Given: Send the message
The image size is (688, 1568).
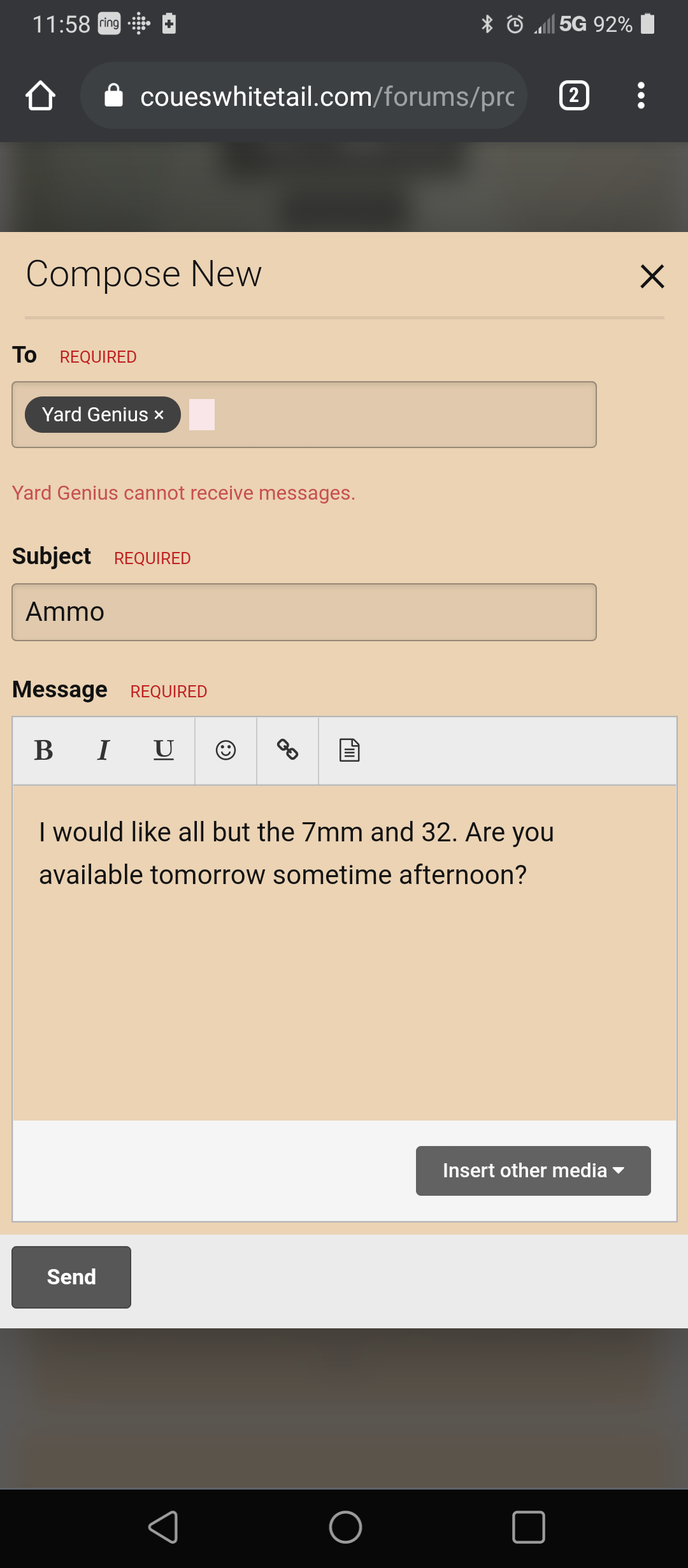Looking at the screenshot, I should 71,1277.
